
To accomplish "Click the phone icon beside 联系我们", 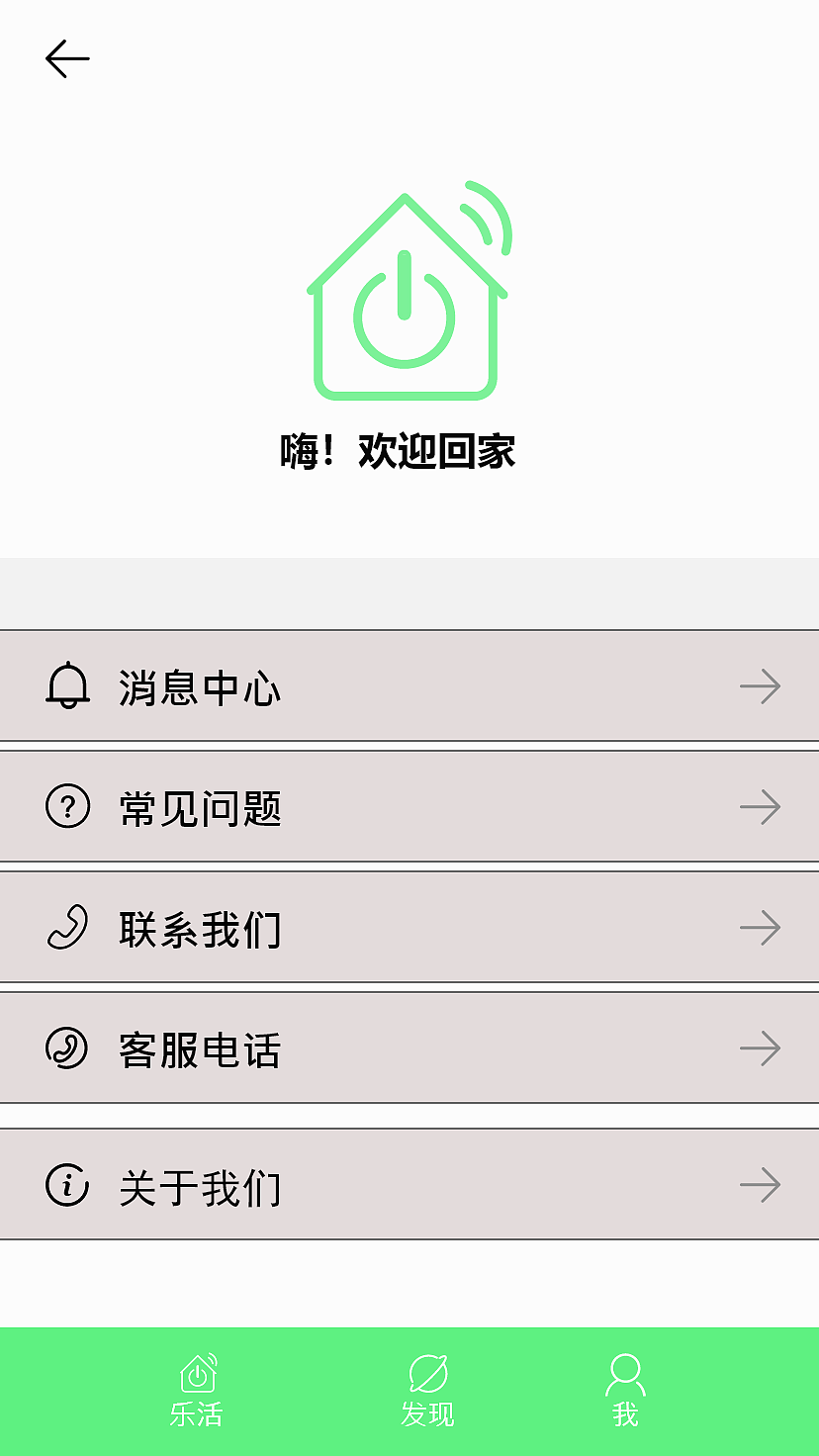I will click(x=67, y=928).
